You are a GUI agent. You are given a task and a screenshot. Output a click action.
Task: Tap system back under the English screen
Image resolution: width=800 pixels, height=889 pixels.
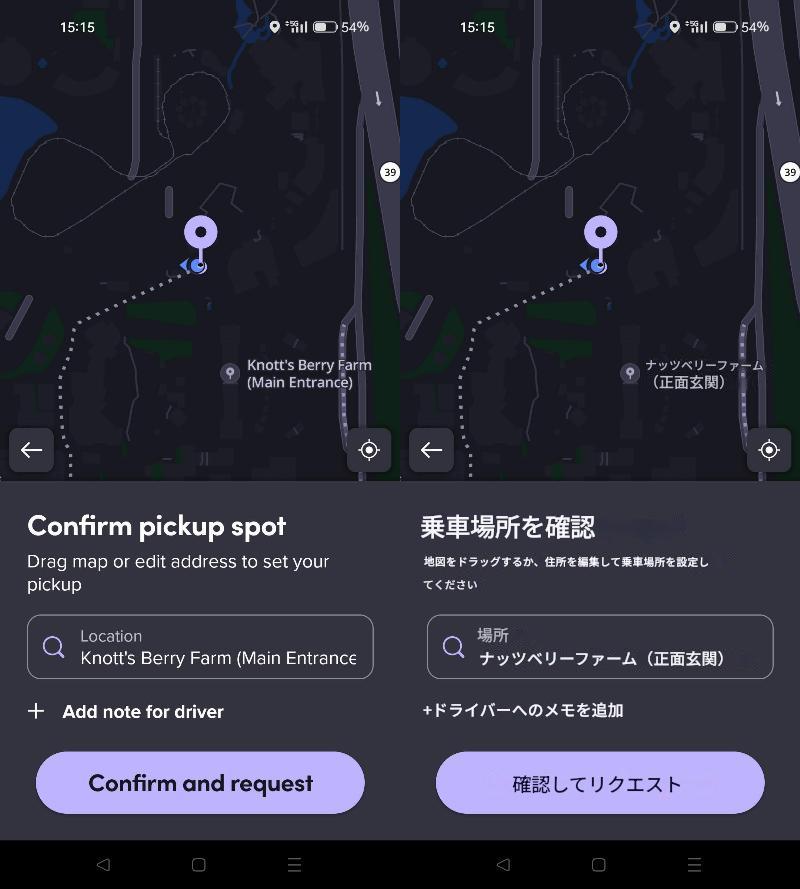103,865
